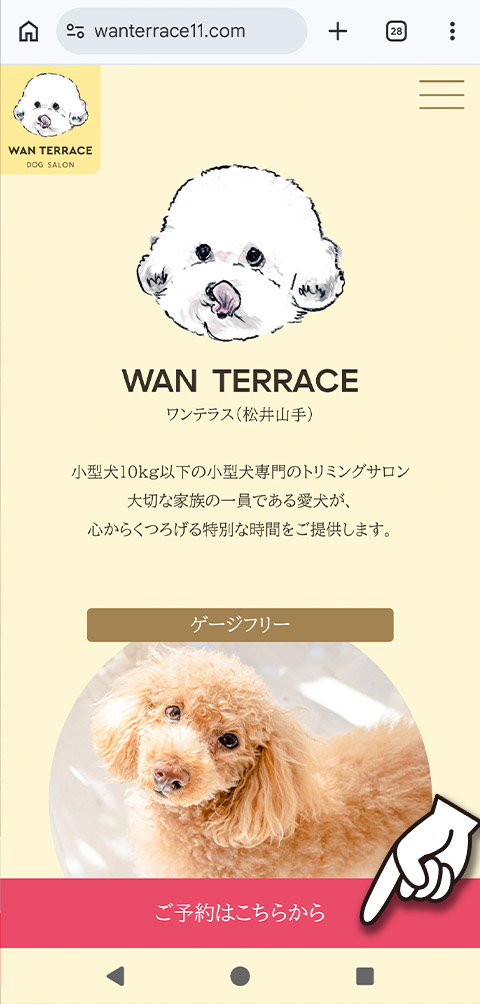
Task: Open a new browser tab
Action: click(337, 31)
